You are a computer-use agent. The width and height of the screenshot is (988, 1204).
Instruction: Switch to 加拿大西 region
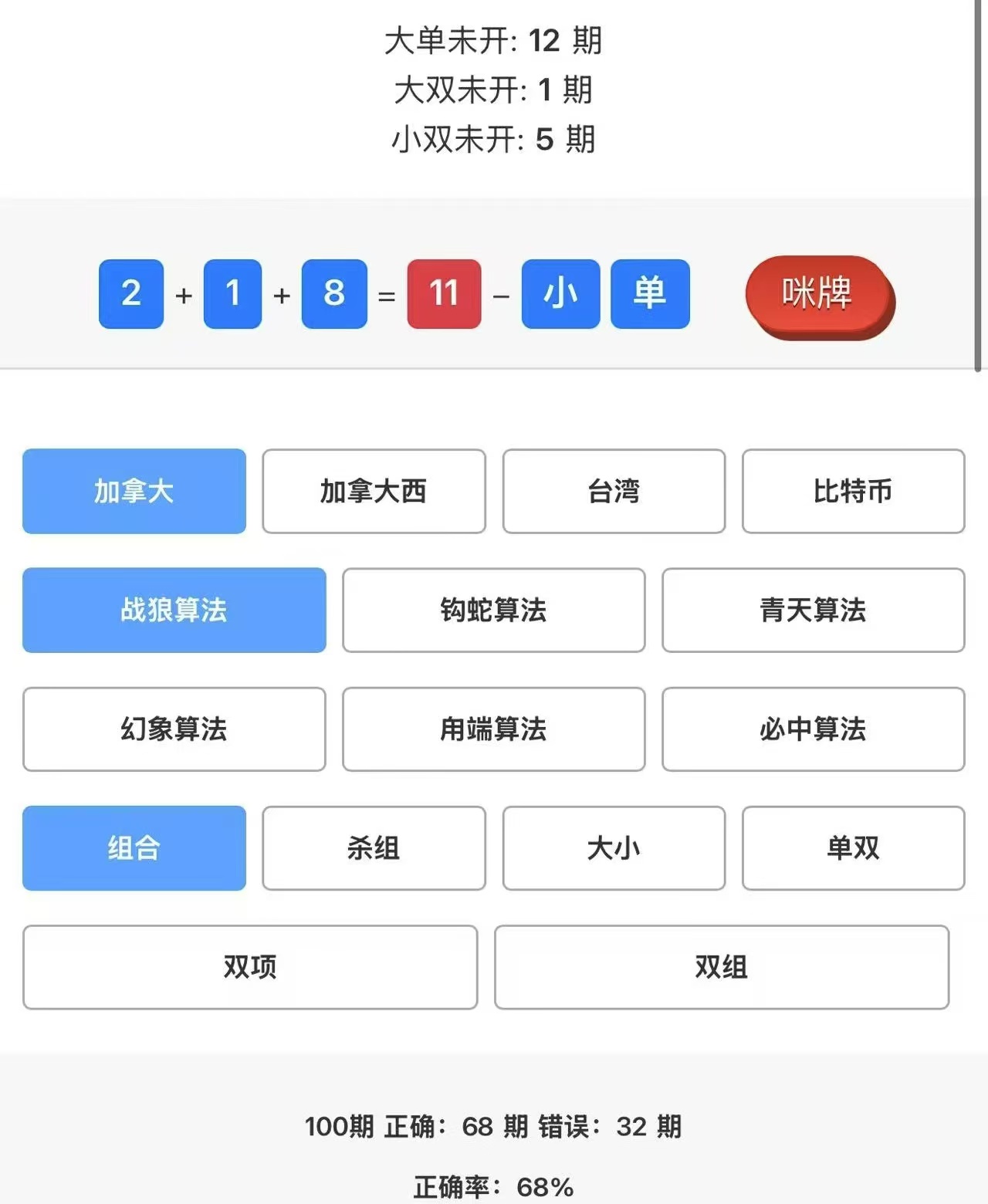click(x=374, y=492)
